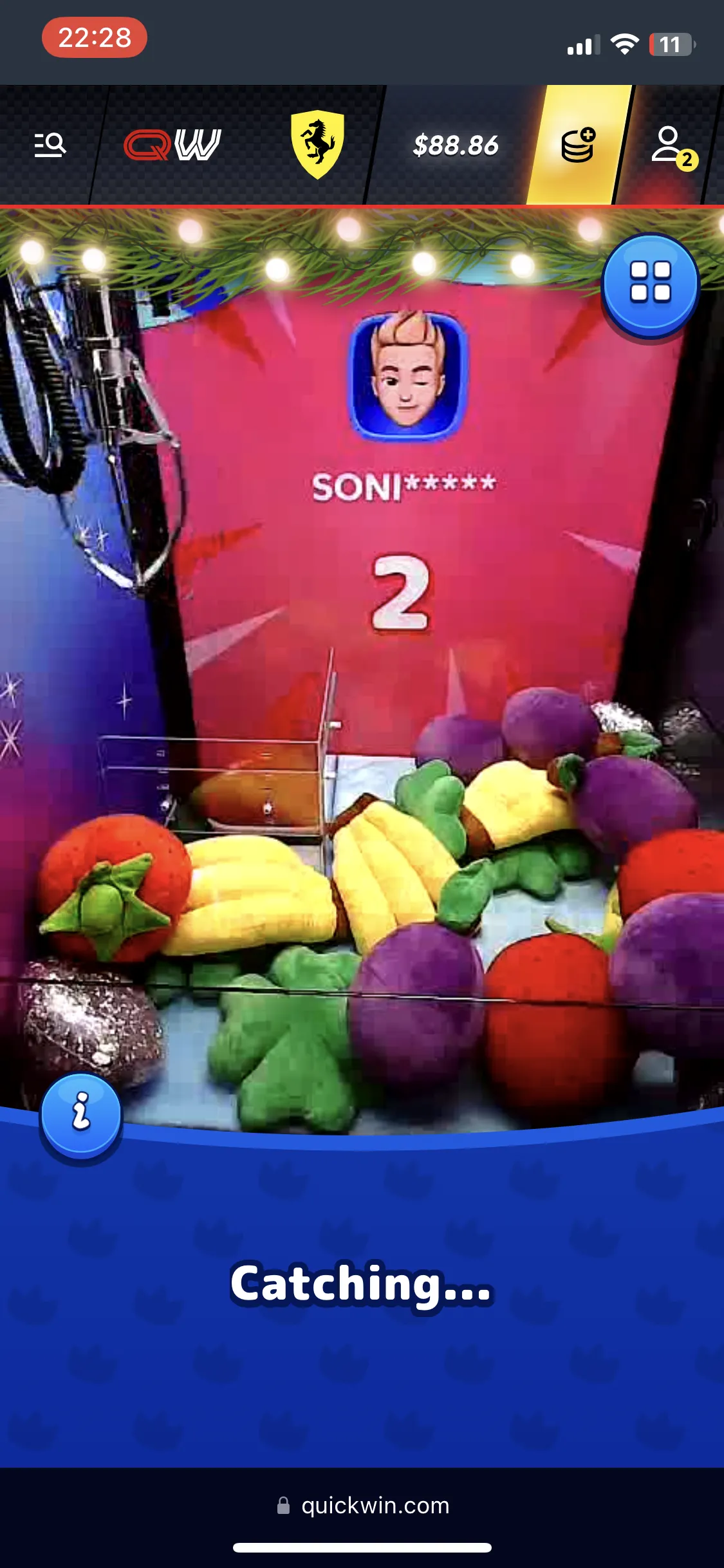Open the blue grid menu button
Viewport: 724px width, 1568px height.
pyautogui.click(x=650, y=282)
